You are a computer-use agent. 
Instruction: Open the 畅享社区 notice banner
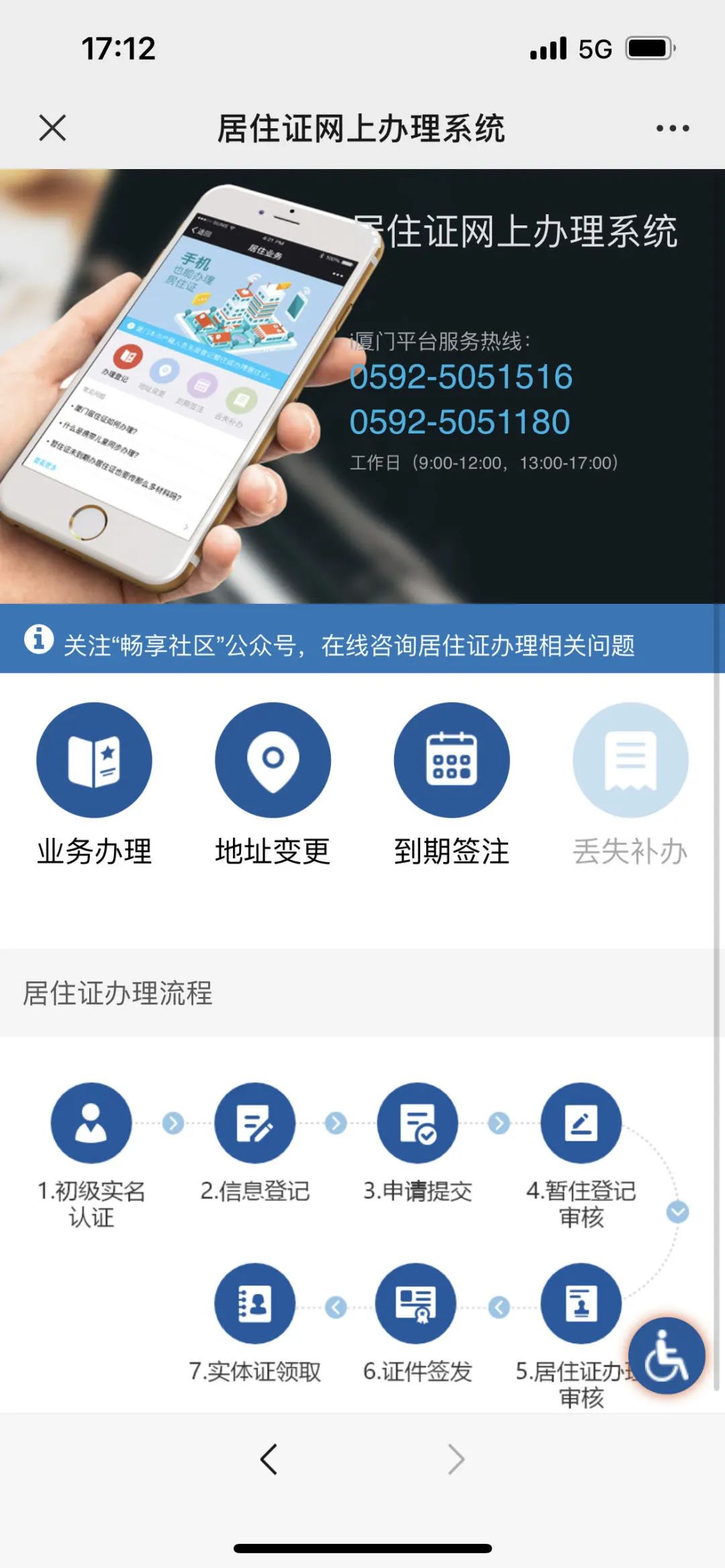coord(349,645)
